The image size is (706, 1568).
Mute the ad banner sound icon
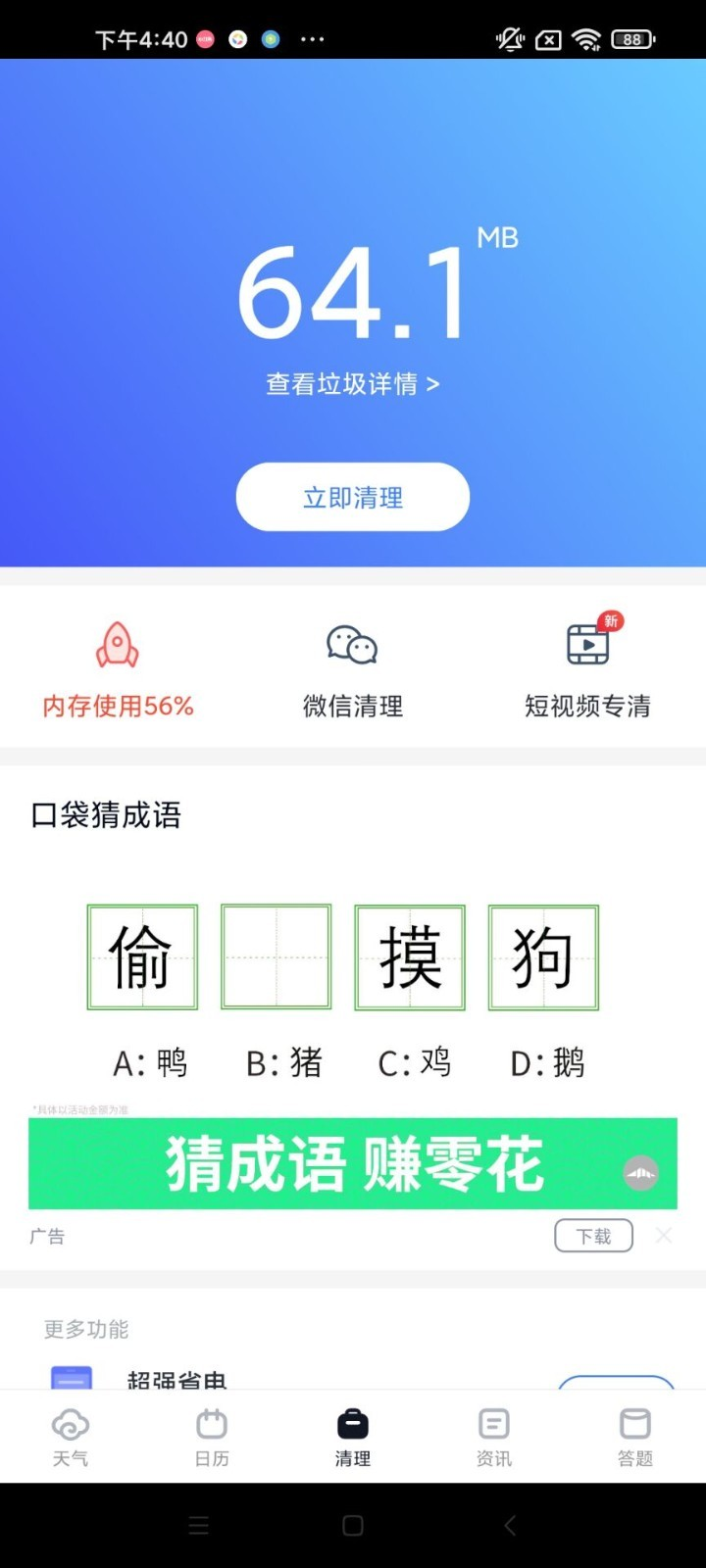point(642,1172)
